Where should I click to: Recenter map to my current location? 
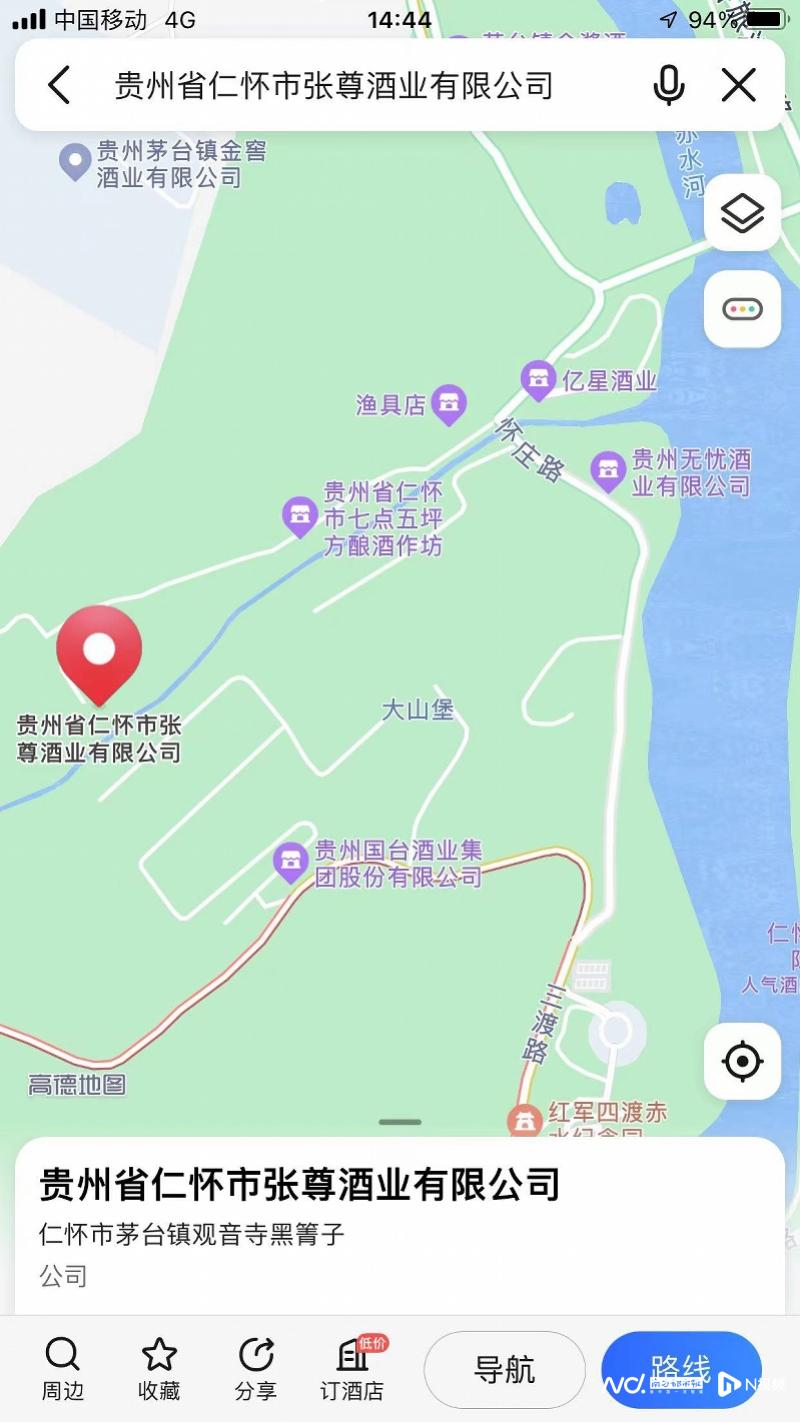tap(742, 1061)
